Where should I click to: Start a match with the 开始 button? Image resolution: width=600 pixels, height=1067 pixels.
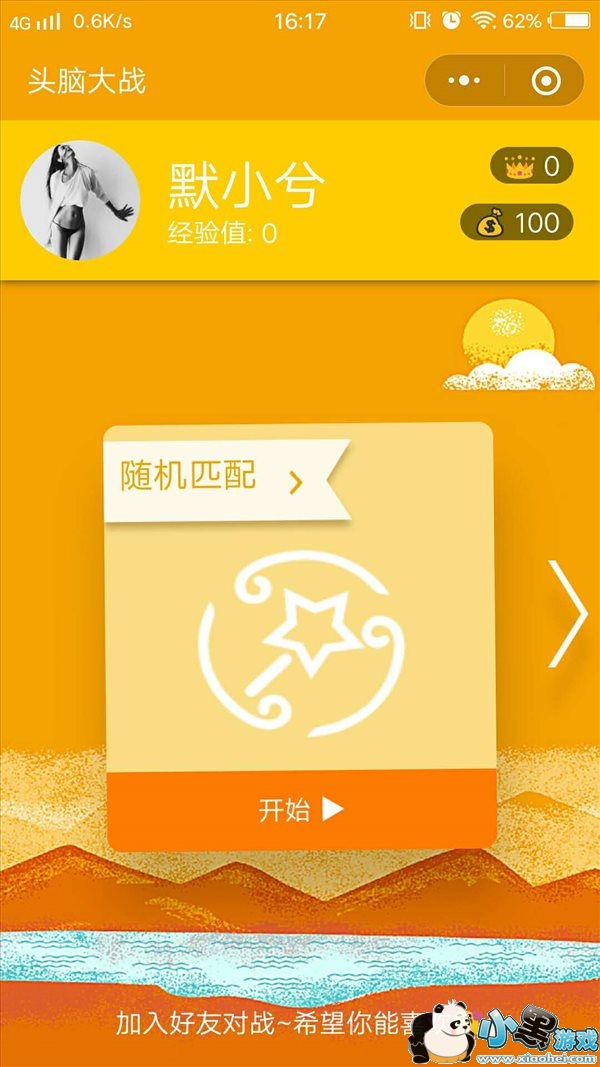click(301, 810)
